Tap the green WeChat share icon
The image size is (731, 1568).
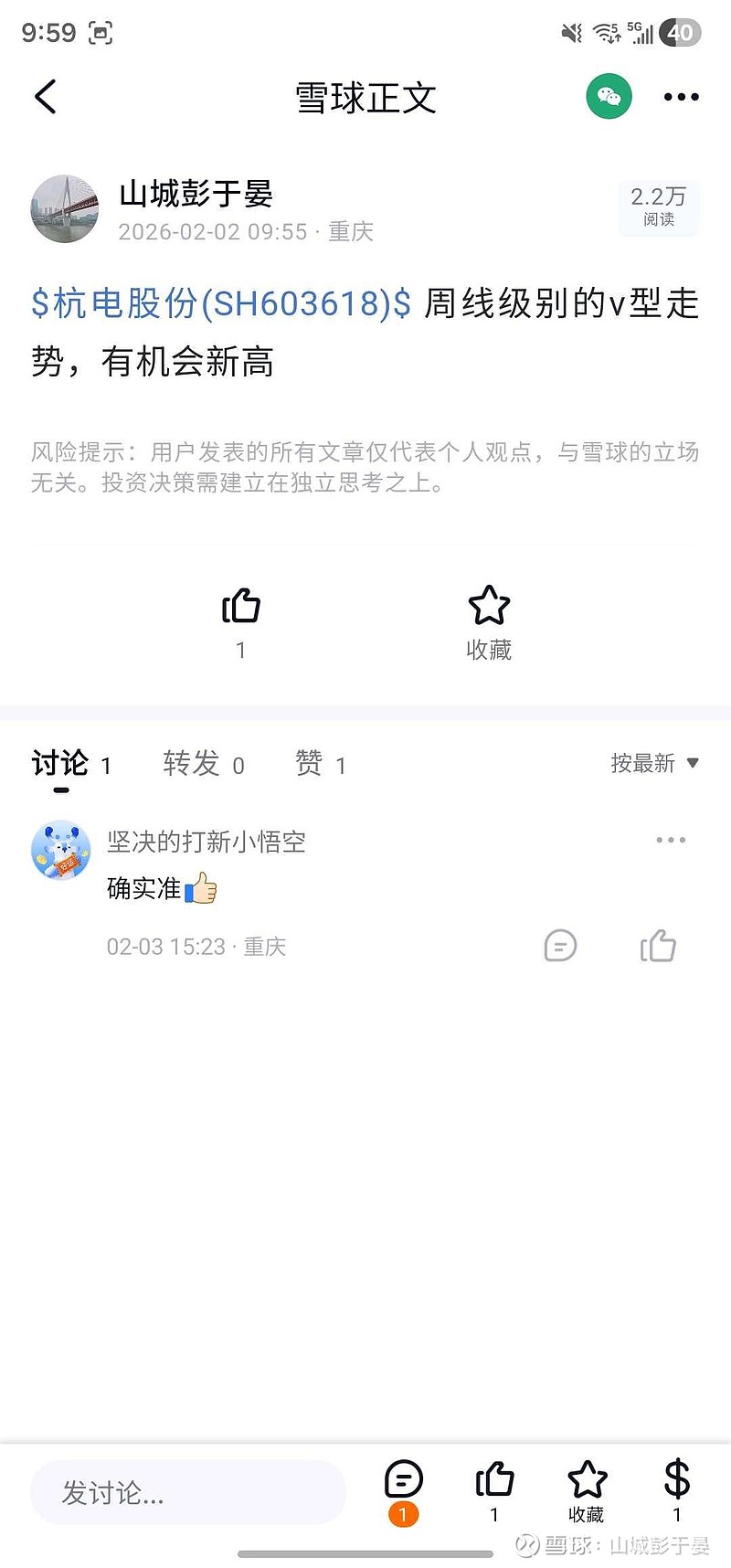[609, 96]
